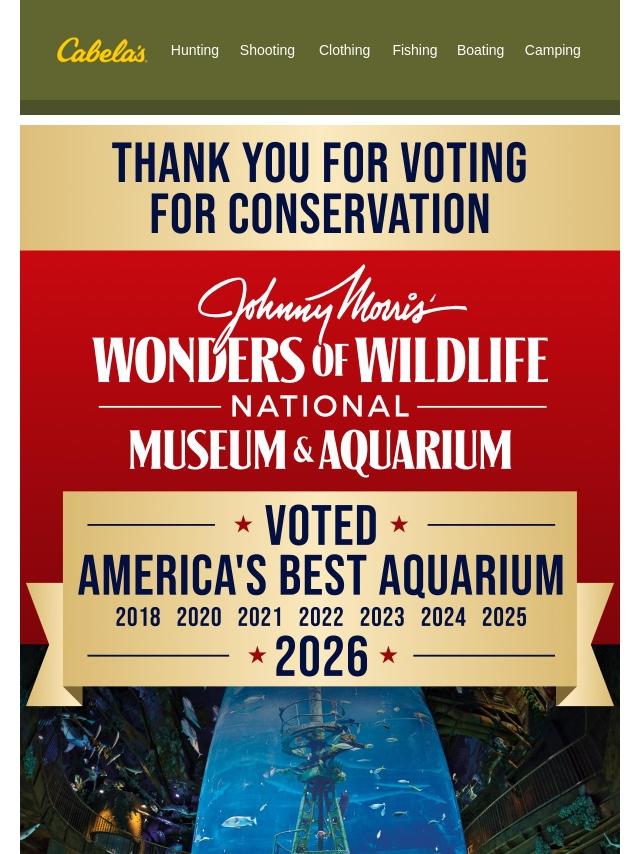Browse the Fishing category
The width and height of the screenshot is (640, 854).
click(415, 50)
